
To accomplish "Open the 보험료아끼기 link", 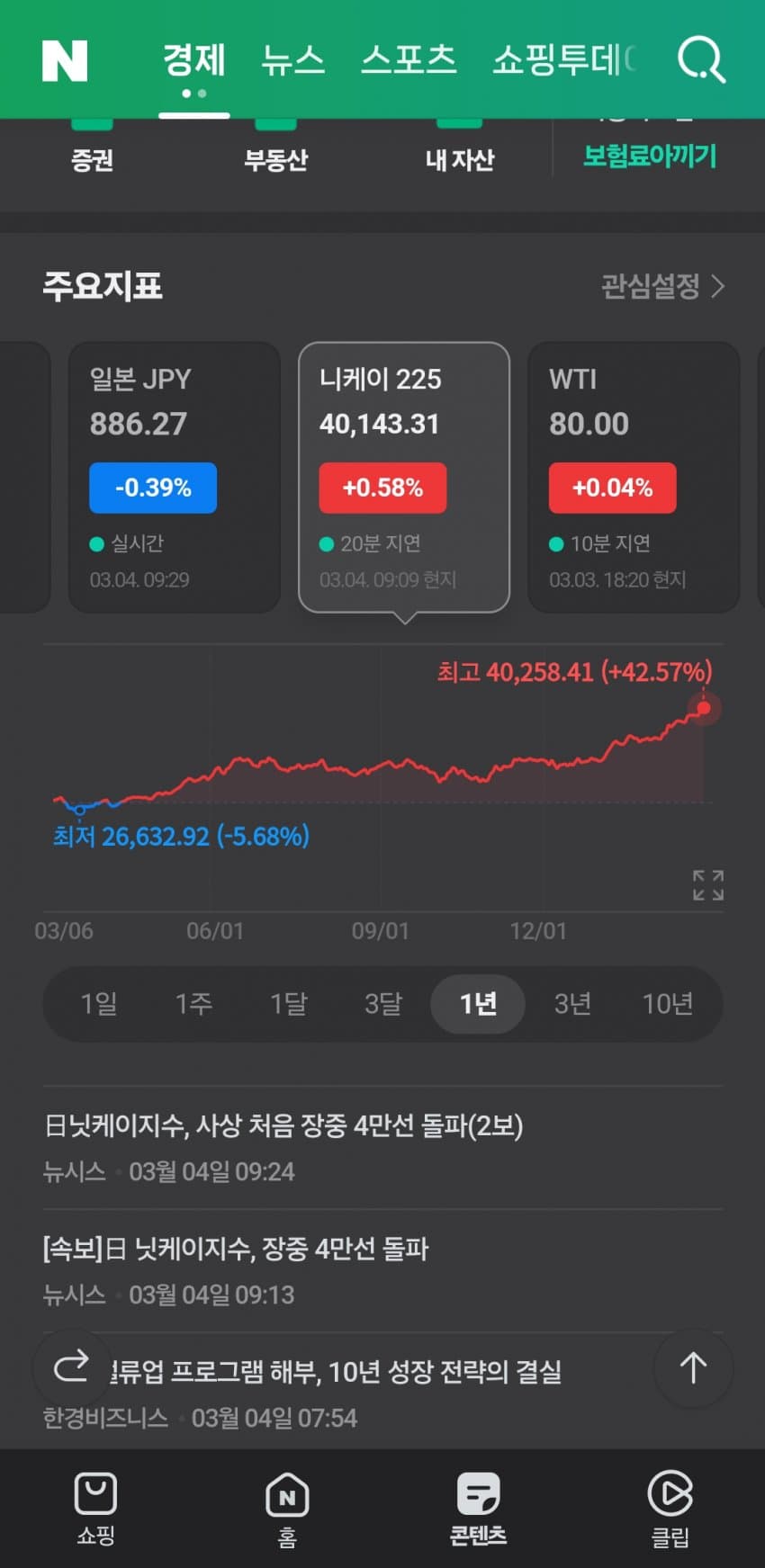I will tap(649, 157).
